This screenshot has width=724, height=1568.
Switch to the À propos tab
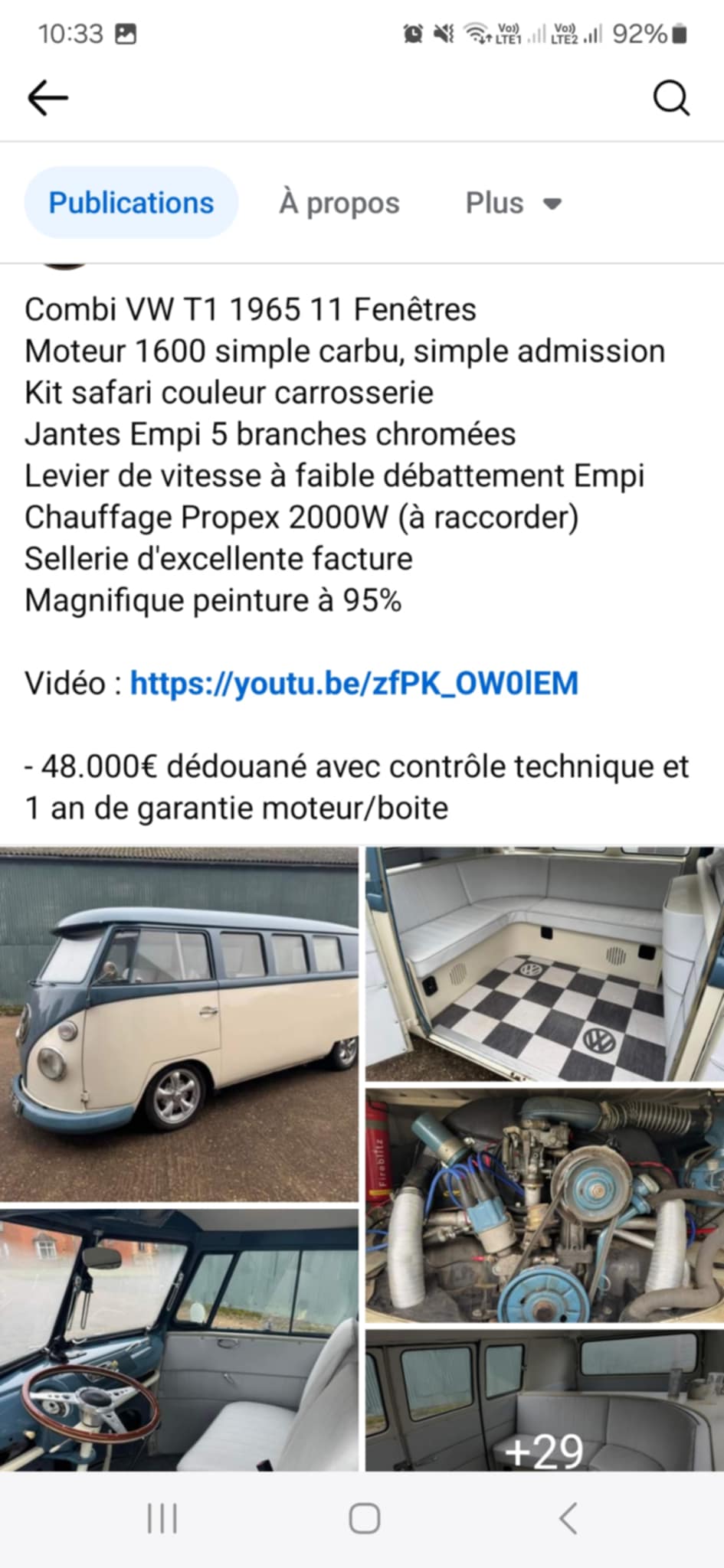pos(339,203)
